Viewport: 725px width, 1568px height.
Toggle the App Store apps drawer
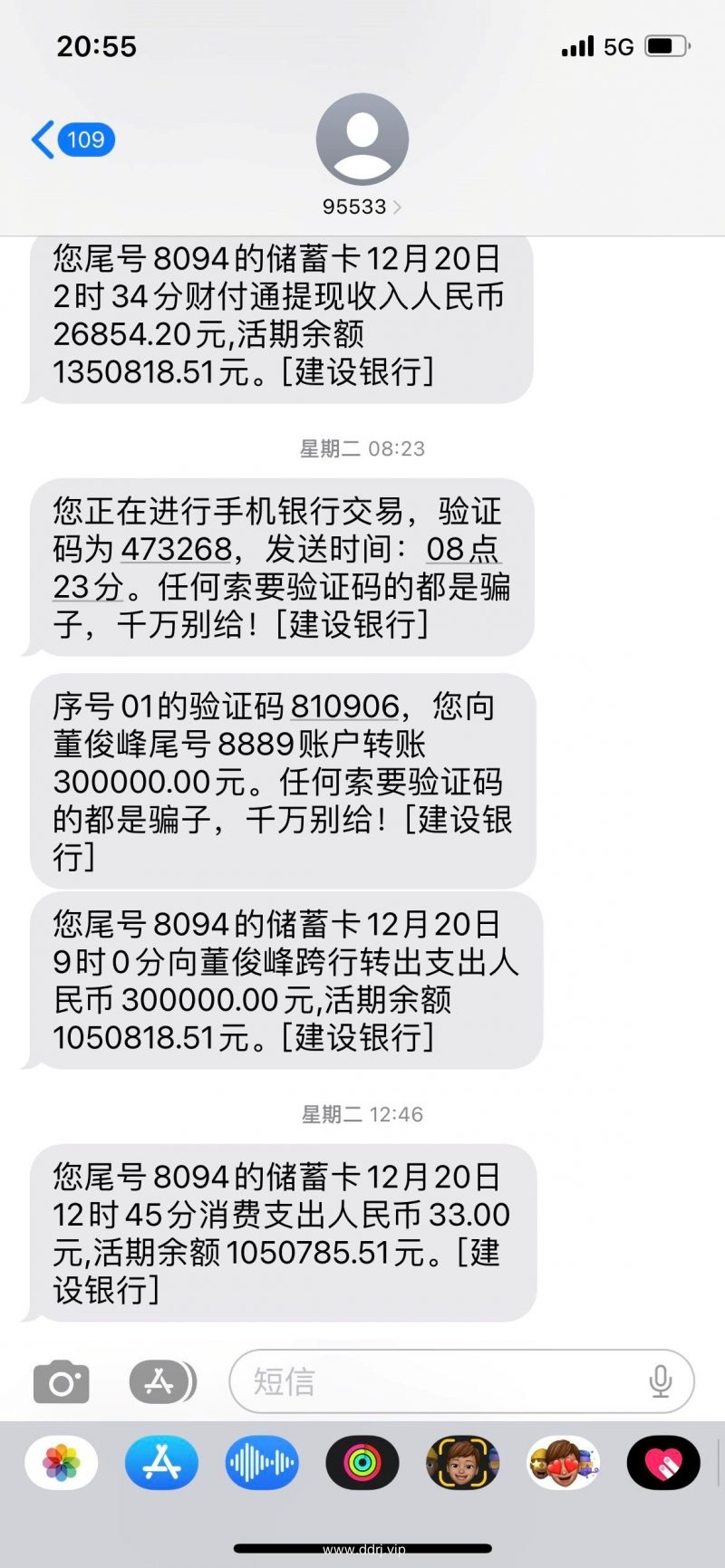pyautogui.click(x=160, y=1382)
